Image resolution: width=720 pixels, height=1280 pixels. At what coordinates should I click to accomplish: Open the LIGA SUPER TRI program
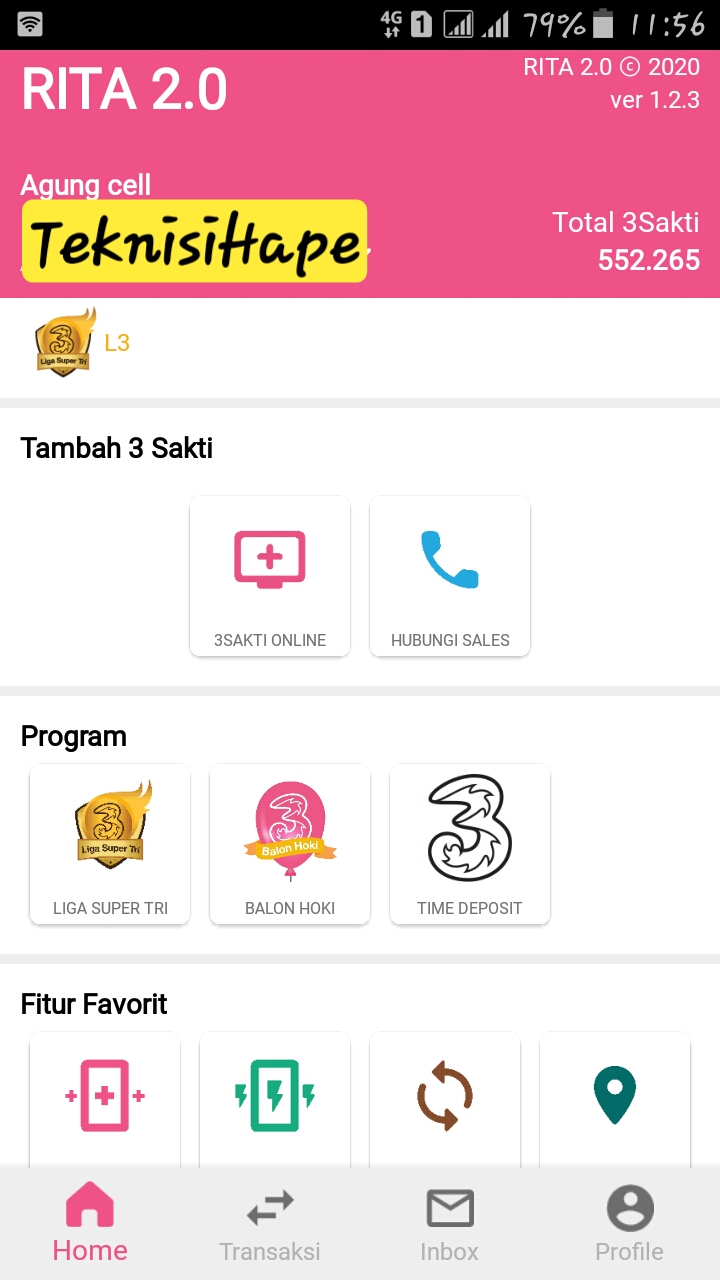(x=110, y=844)
